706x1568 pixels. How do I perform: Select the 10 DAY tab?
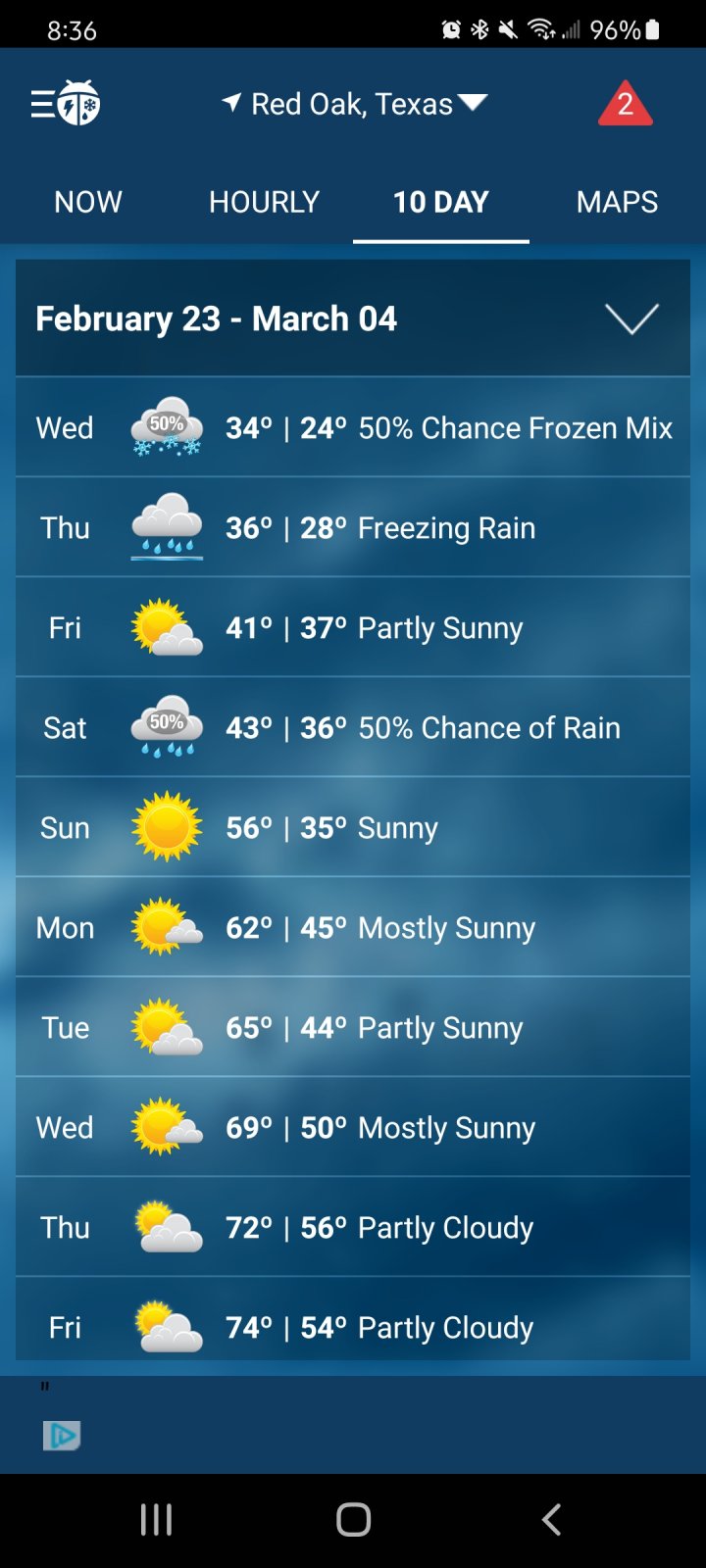coord(441,202)
